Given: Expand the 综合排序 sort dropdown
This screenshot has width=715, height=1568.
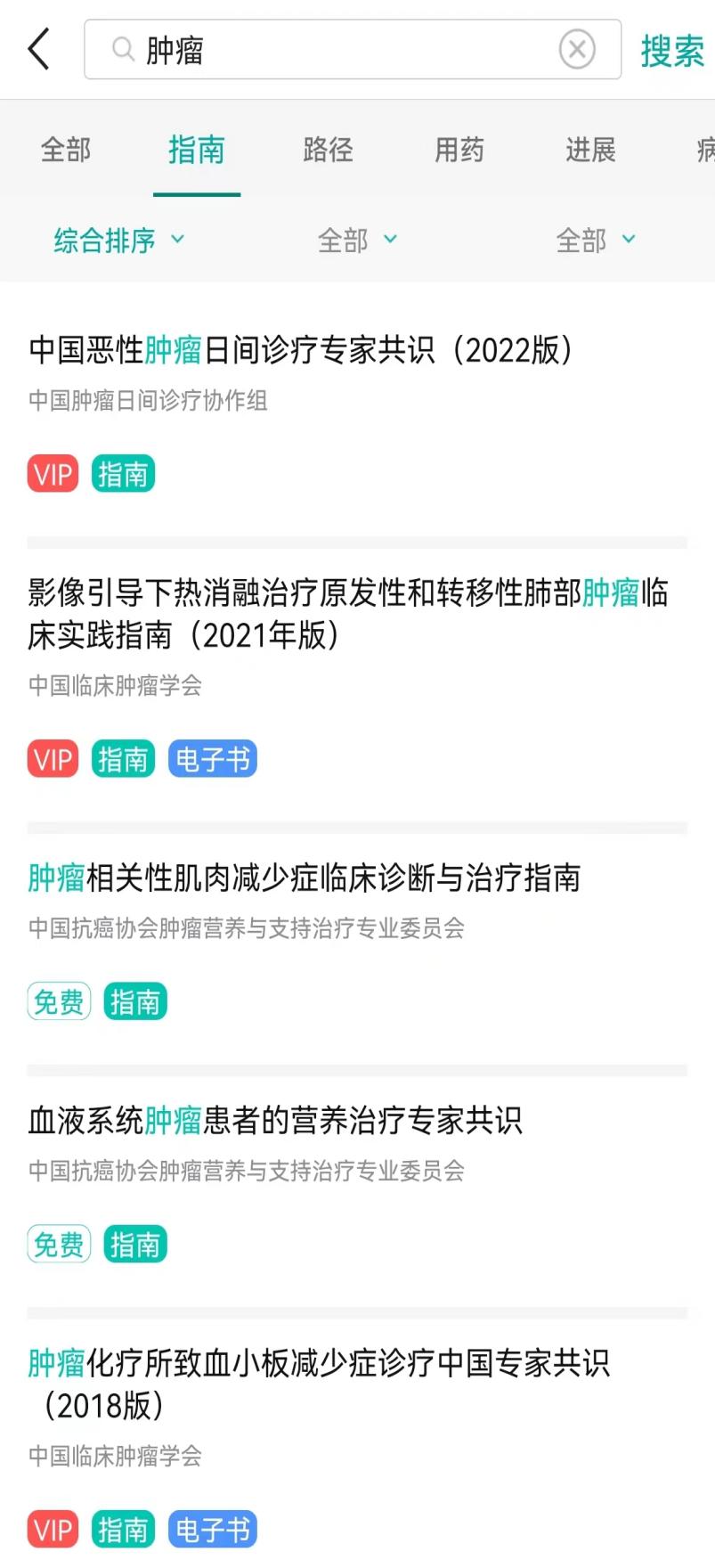Looking at the screenshot, I should (x=118, y=240).
